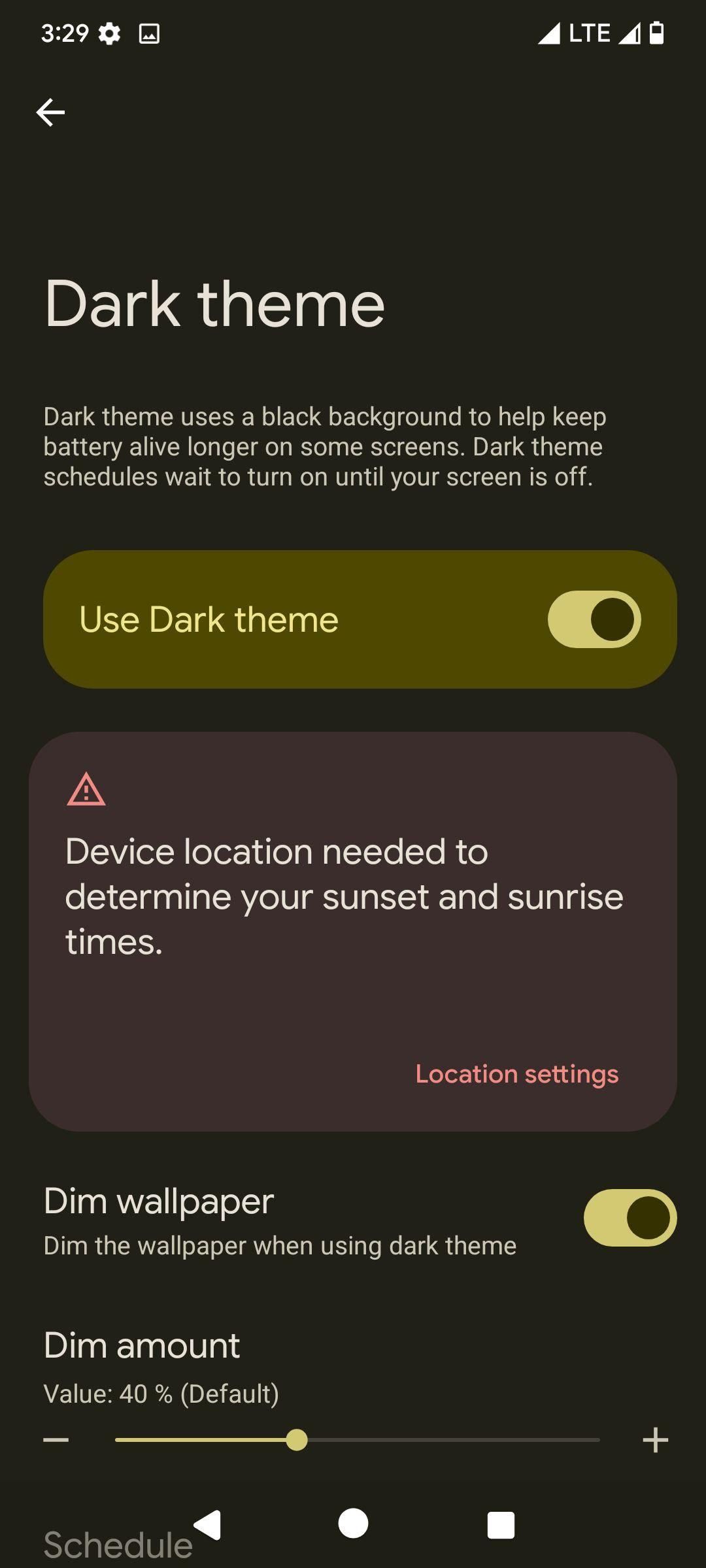The image size is (706, 1568).
Task: Disable the Dim wallpaper toggle
Action: pos(630,1218)
